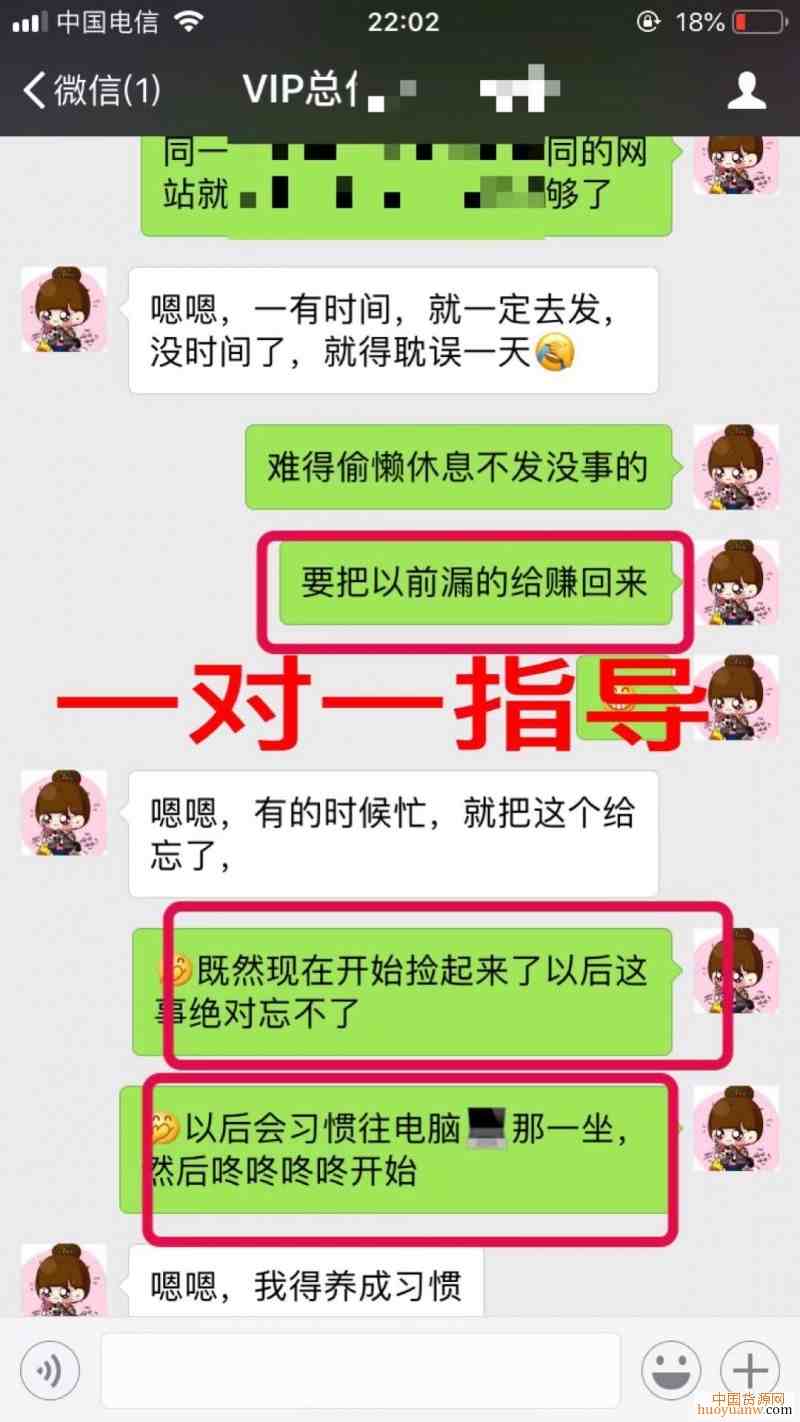This screenshot has width=800, height=1422.
Task: Go back to the 微信 chat list
Action: (x=90, y=90)
